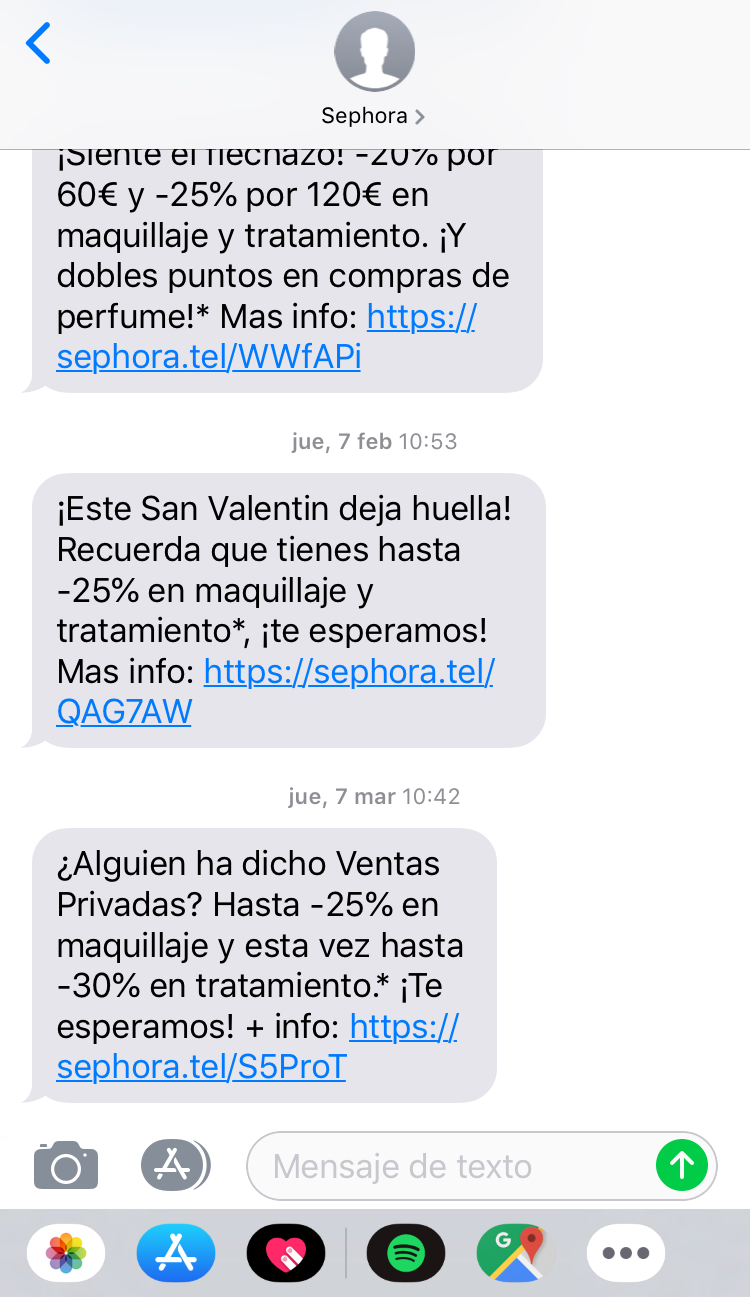Open Google Maps from the dock
The image size is (750, 1297).
point(515,1252)
